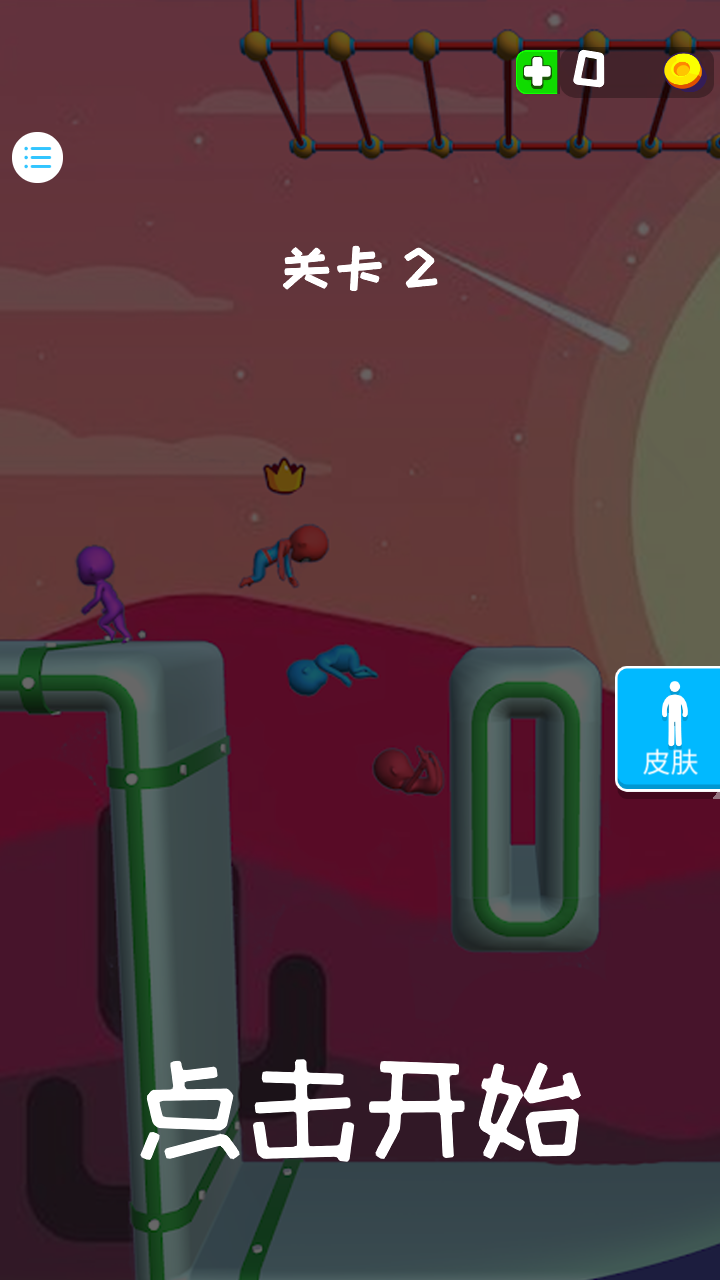Viewport: 720px width, 1280px height.
Task: Tap the green plus to add coins
Action: tap(536, 72)
